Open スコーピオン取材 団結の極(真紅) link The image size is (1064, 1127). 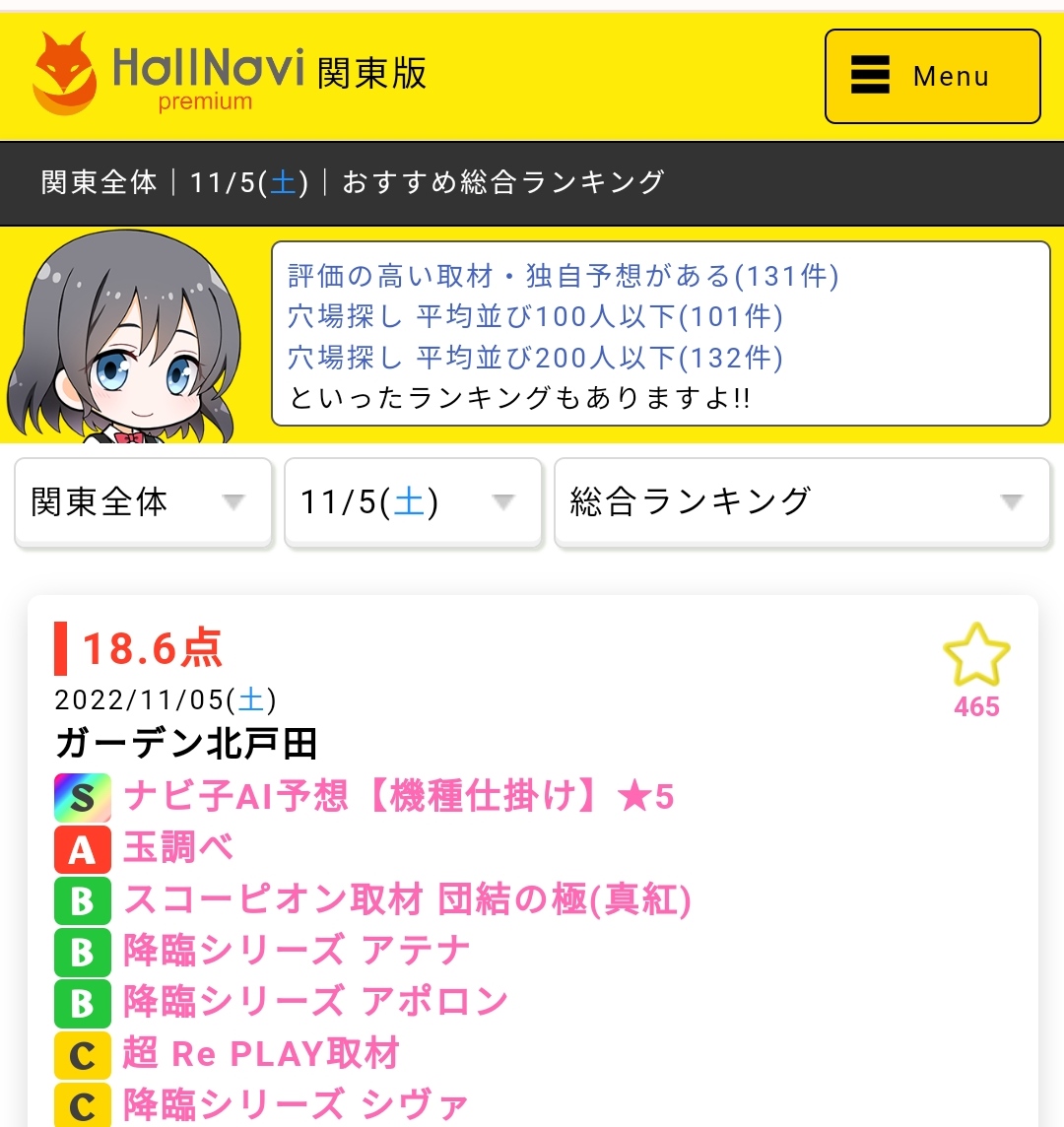407,898
